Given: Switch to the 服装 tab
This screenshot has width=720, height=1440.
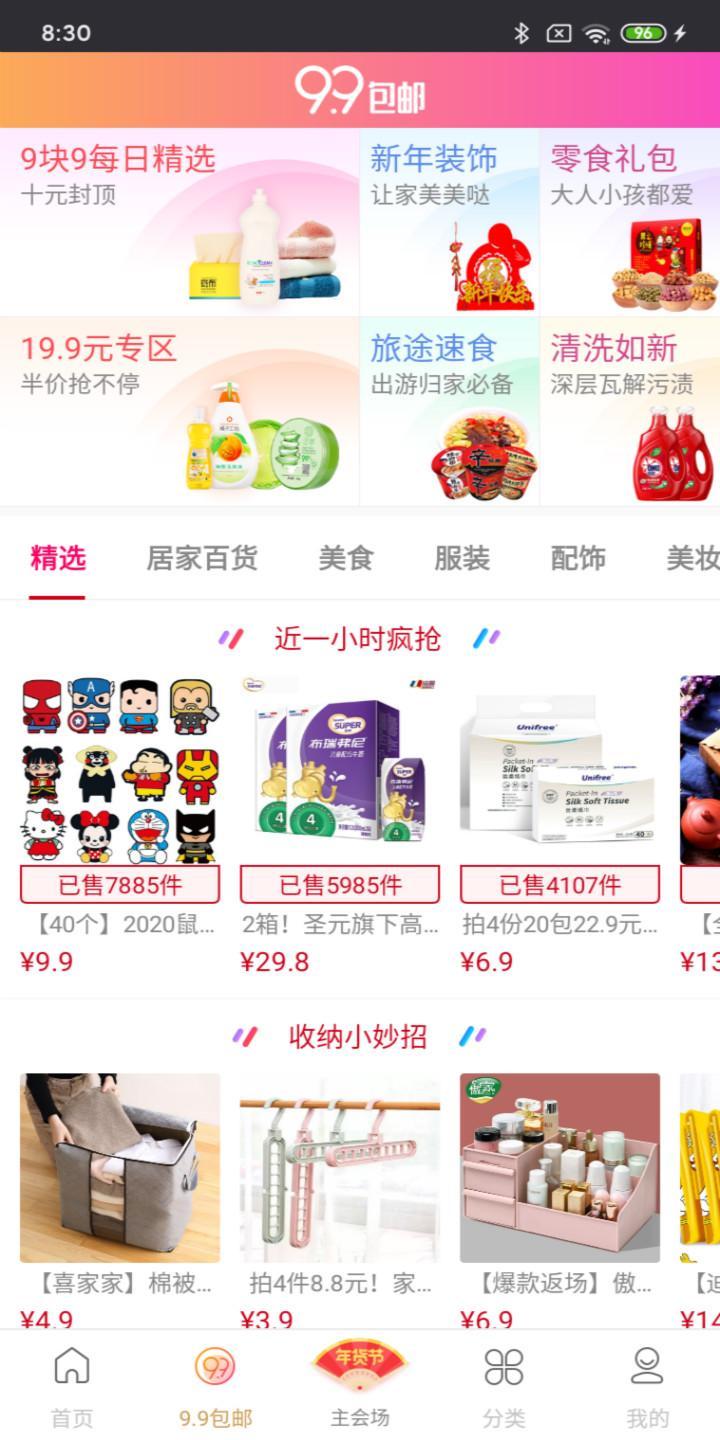Looking at the screenshot, I should [x=462, y=558].
